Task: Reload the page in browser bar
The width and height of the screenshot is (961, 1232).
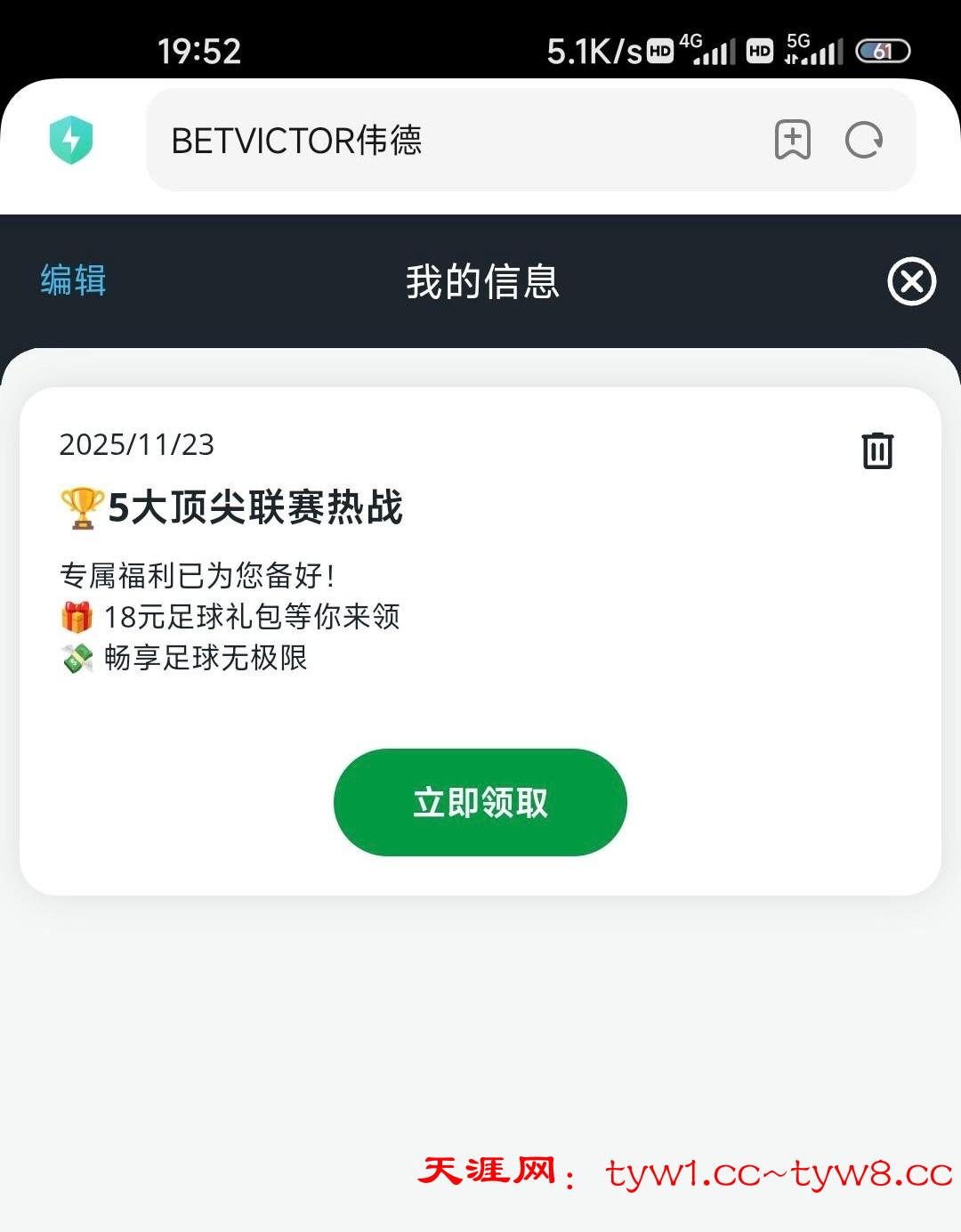Action: (x=863, y=140)
